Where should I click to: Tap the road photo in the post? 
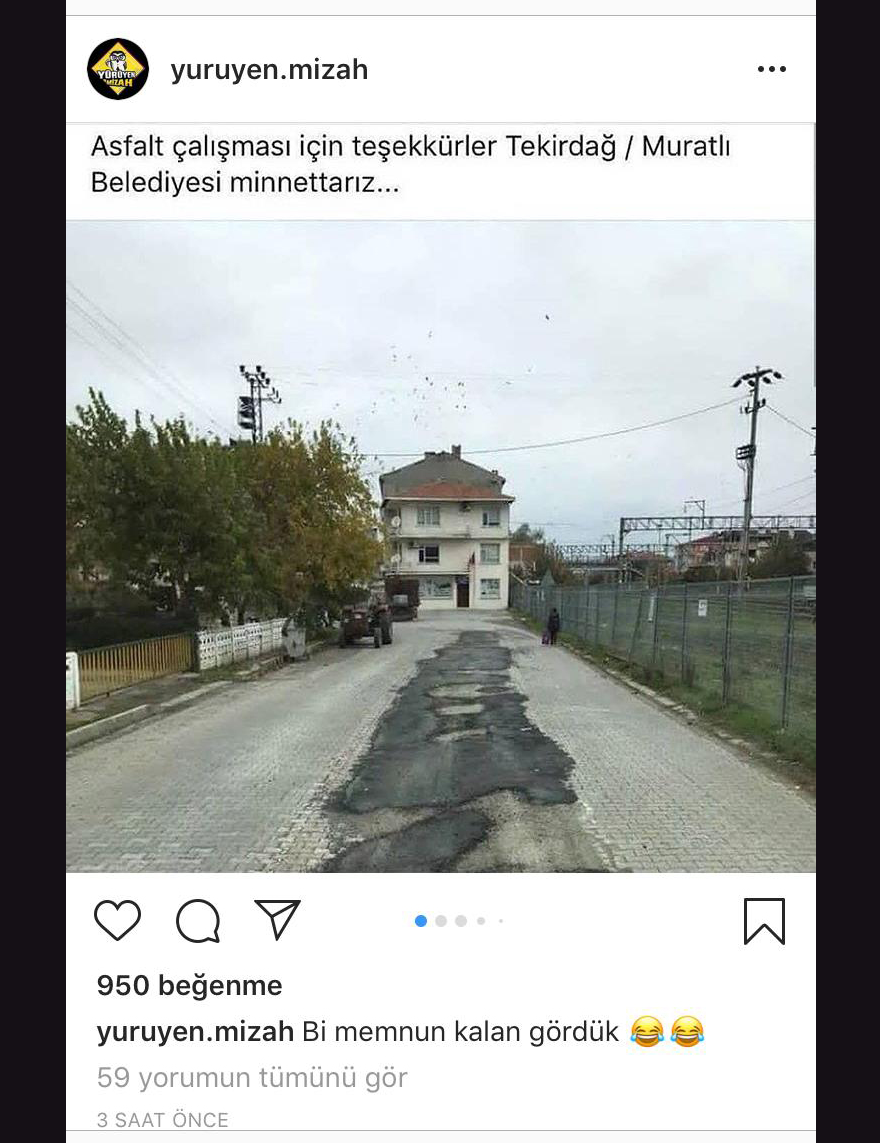[x=440, y=600]
